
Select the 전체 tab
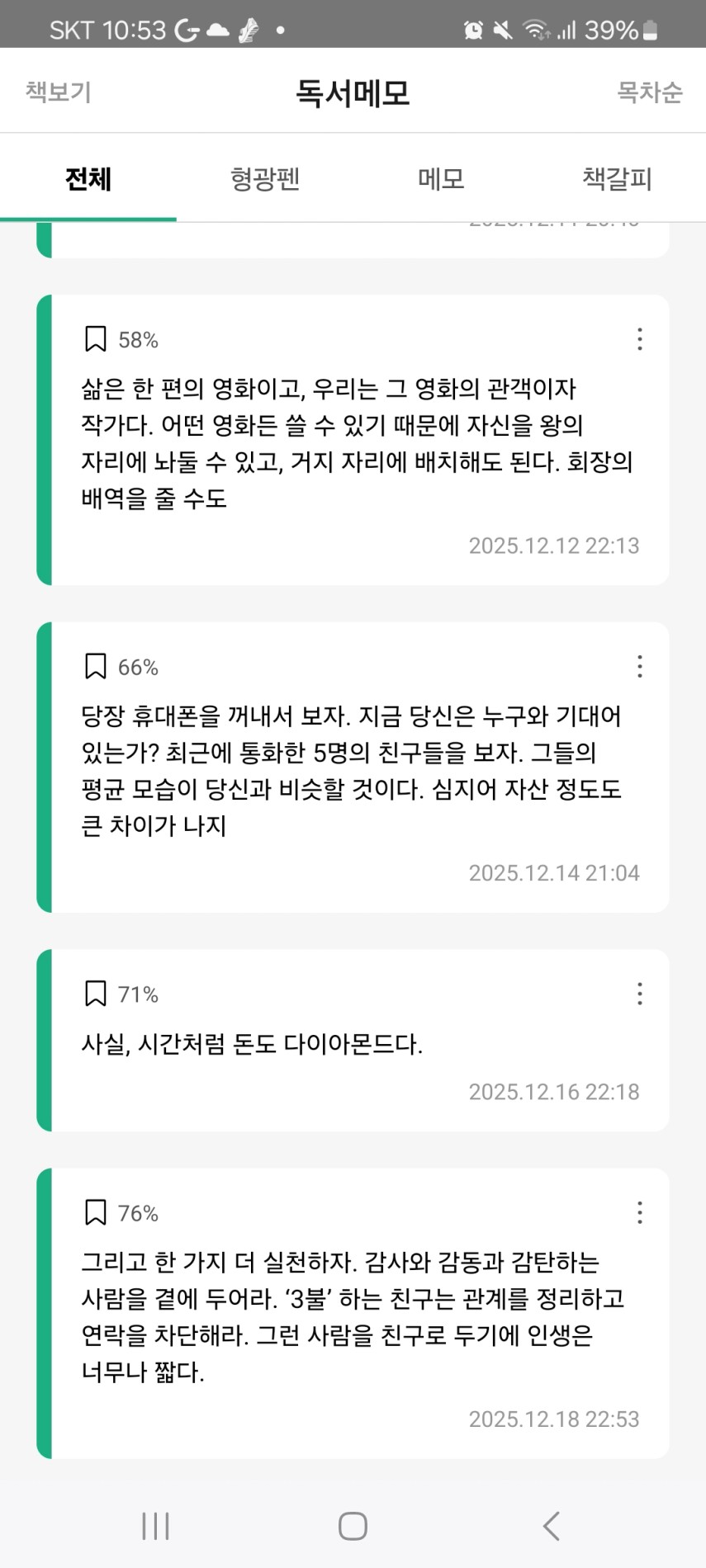(x=88, y=178)
